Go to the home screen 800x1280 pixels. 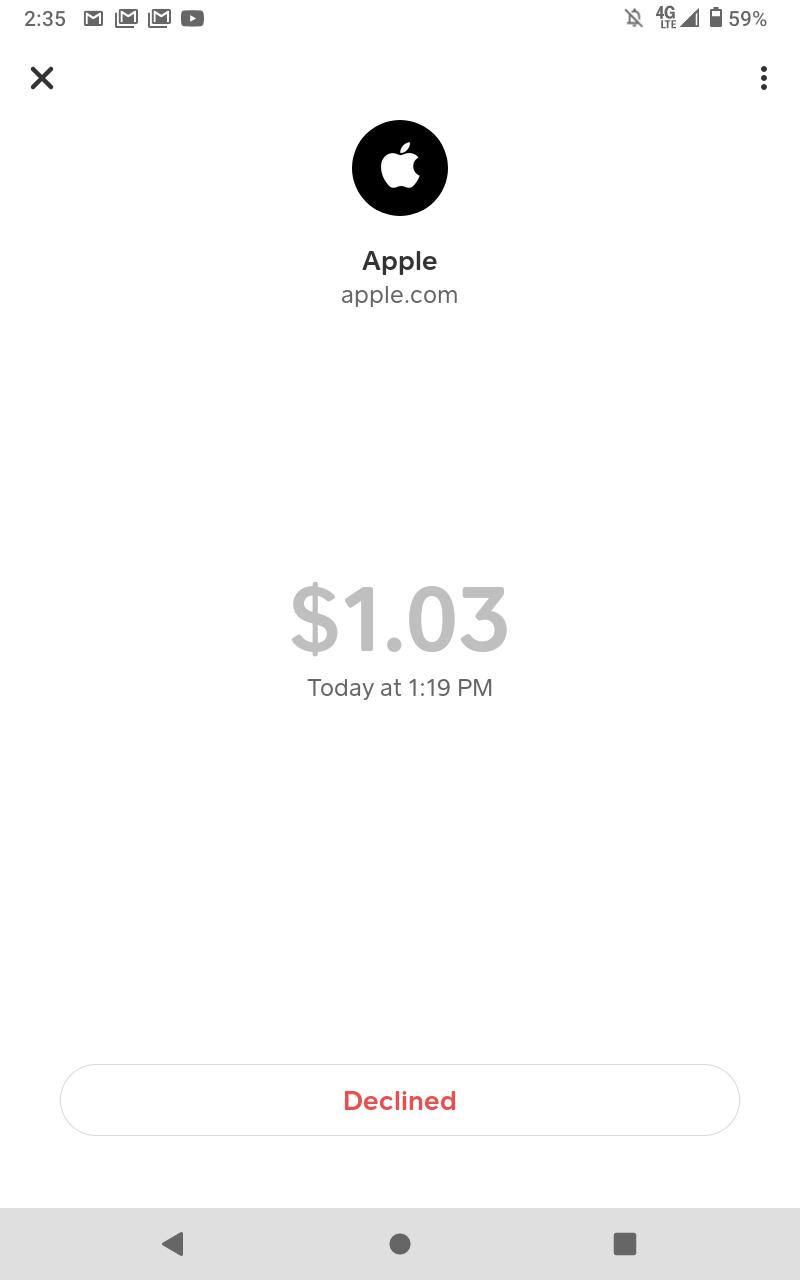click(x=400, y=1244)
